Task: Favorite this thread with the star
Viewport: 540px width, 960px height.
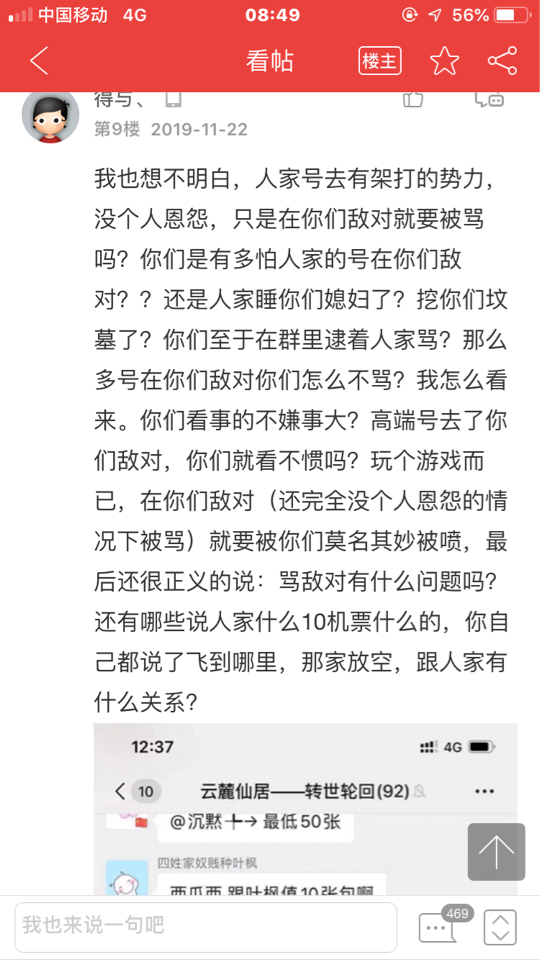Action: (444, 61)
